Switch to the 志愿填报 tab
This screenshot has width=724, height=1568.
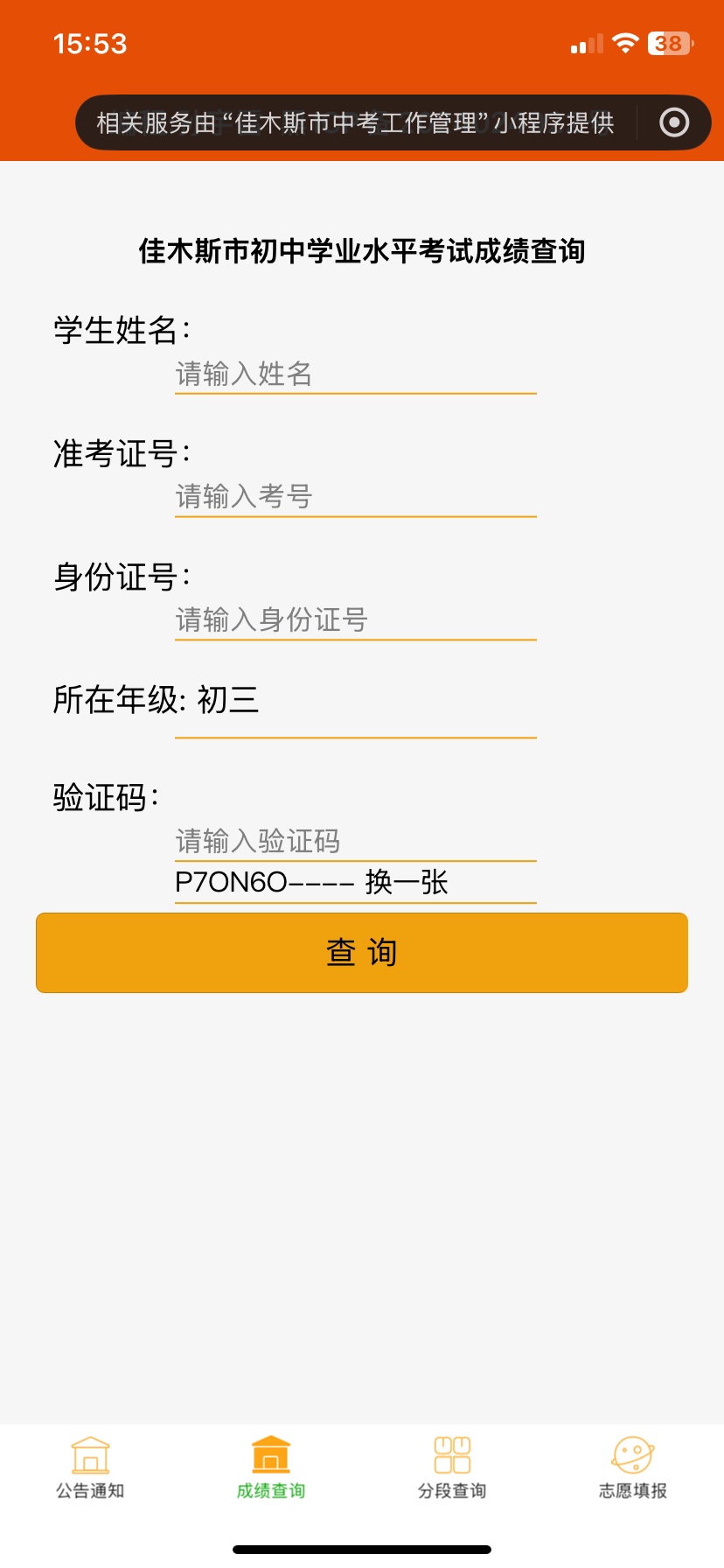[633, 1467]
